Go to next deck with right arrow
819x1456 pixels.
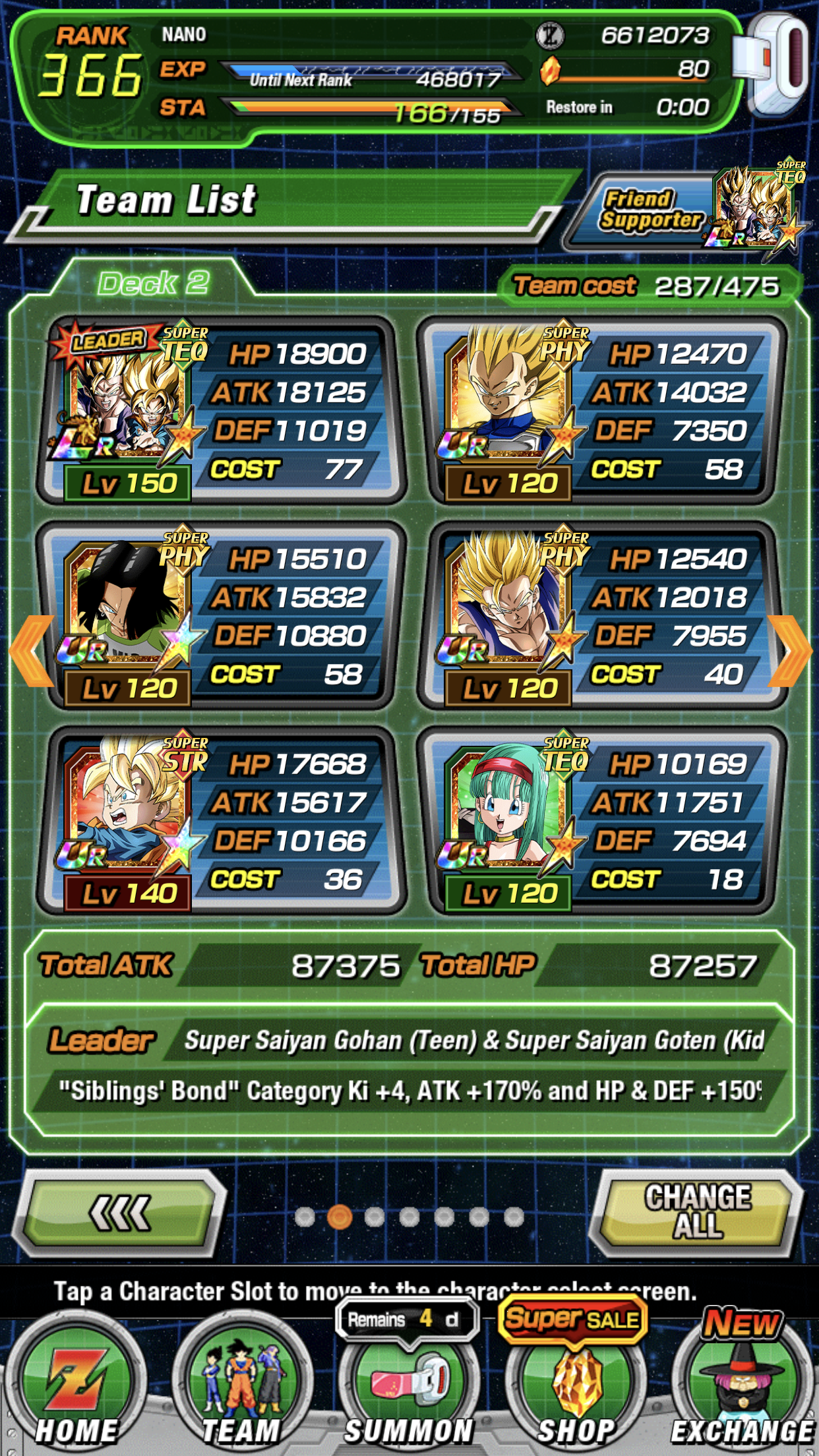point(789,650)
